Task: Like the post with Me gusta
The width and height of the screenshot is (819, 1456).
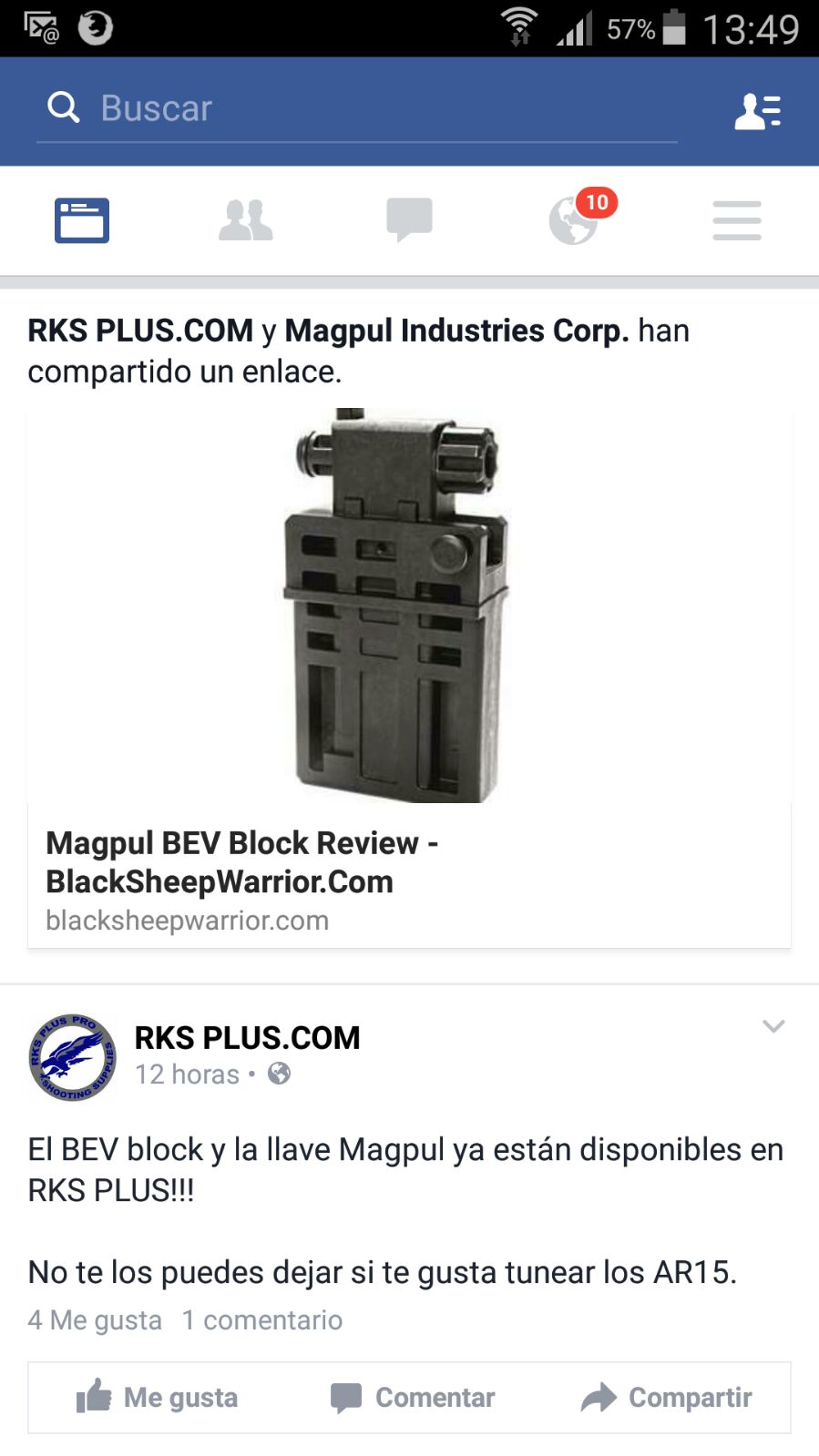Action: [x=158, y=1398]
